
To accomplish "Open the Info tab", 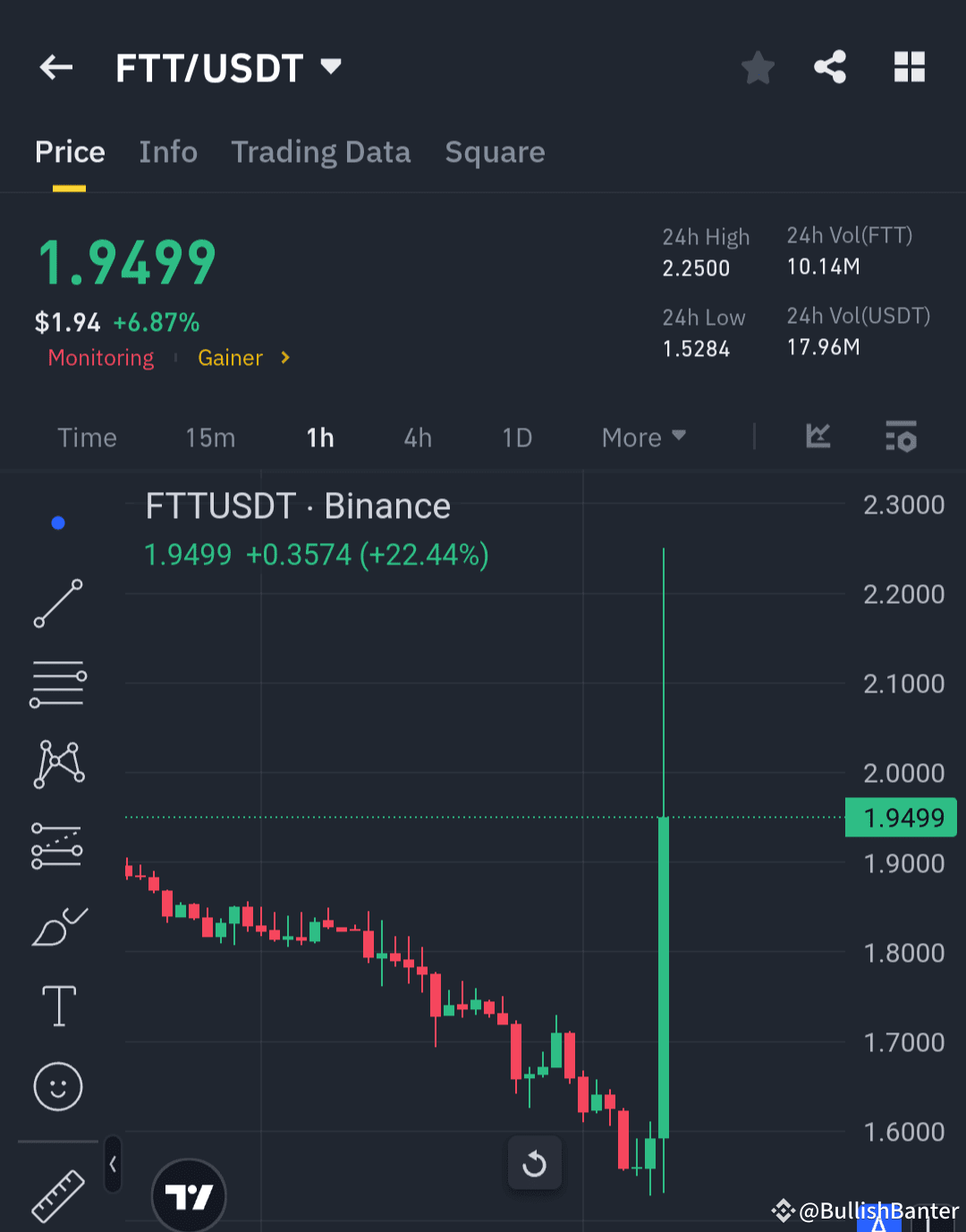I will [167, 152].
